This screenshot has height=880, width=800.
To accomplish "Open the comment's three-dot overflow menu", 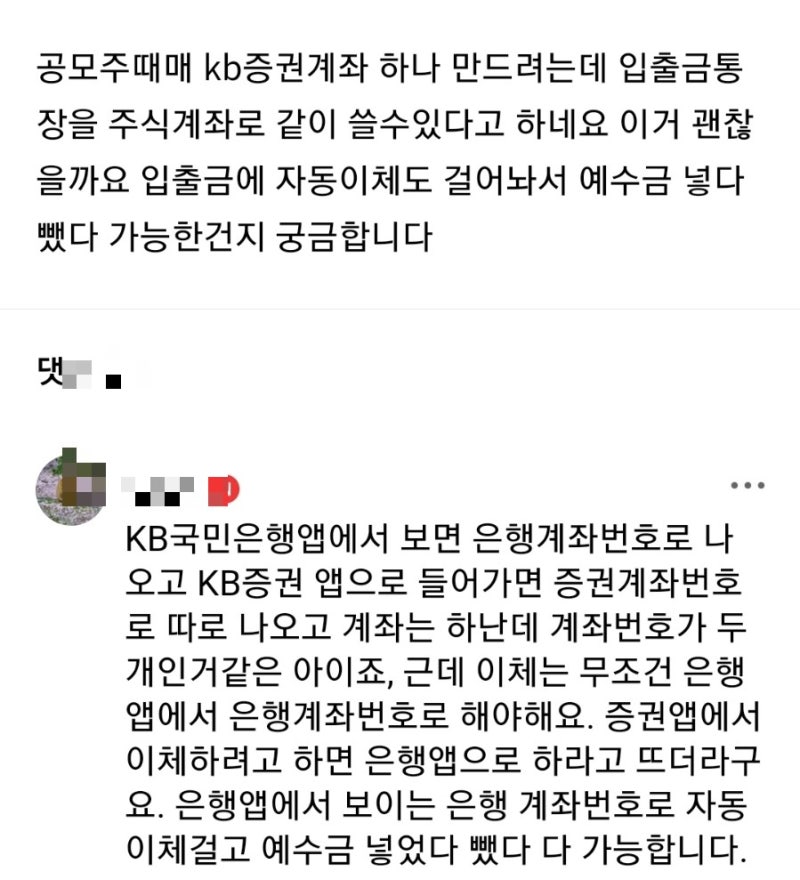I will 747,486.
